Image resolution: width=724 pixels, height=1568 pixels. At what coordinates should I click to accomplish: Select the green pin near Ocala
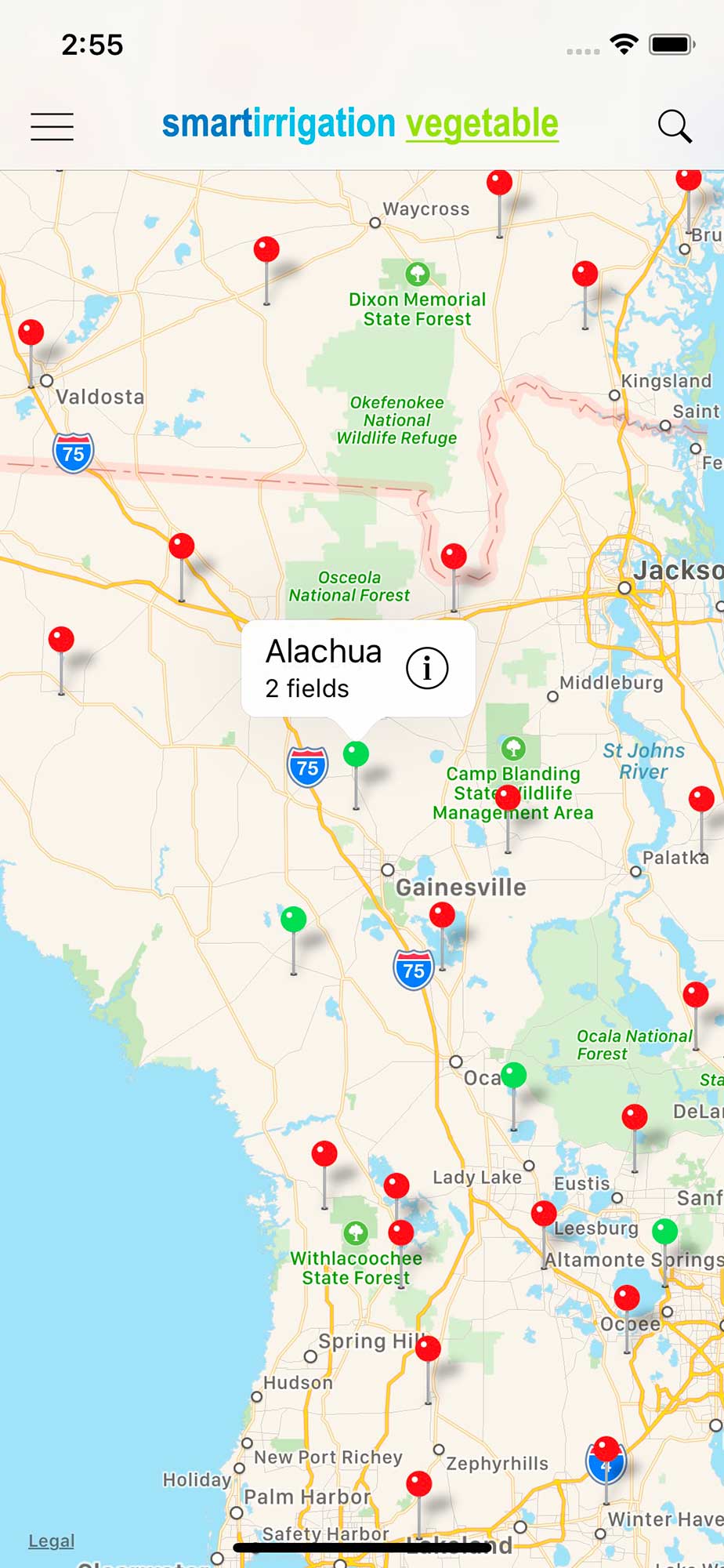point(513,1076)
